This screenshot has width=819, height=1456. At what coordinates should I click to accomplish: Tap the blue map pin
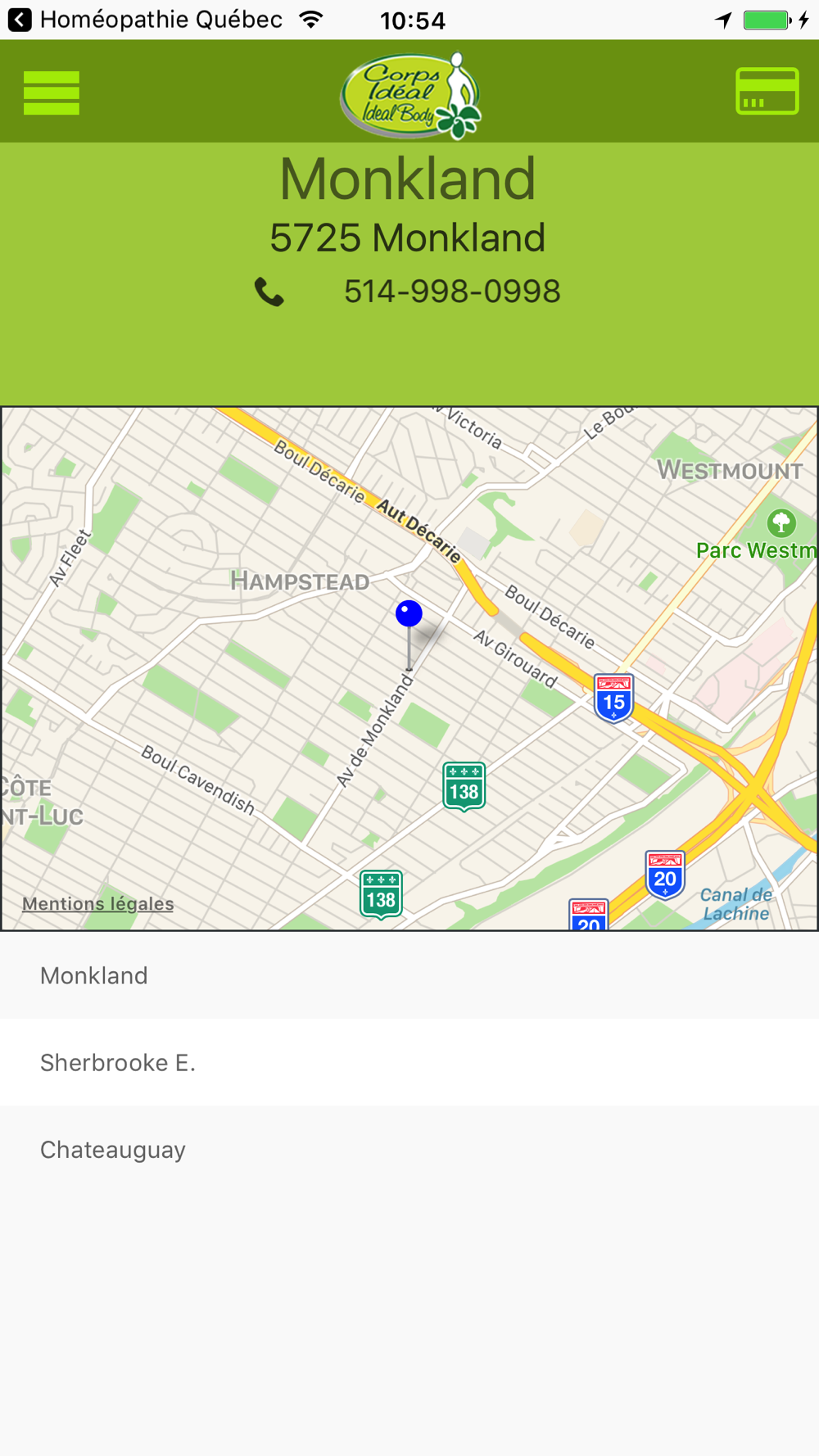point(409,613)
